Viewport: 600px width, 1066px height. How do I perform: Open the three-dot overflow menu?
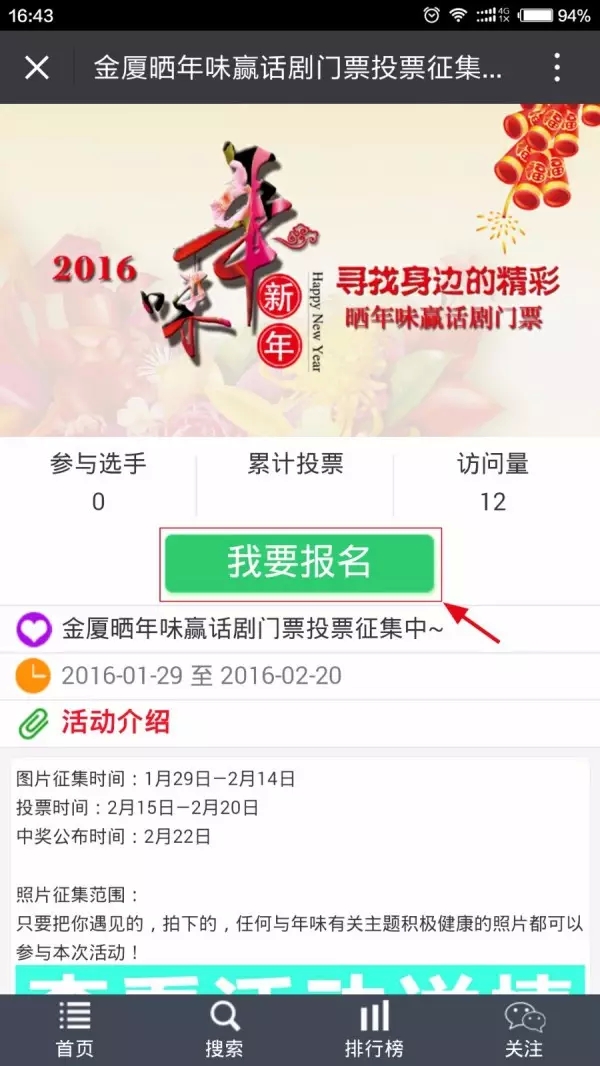558,68
